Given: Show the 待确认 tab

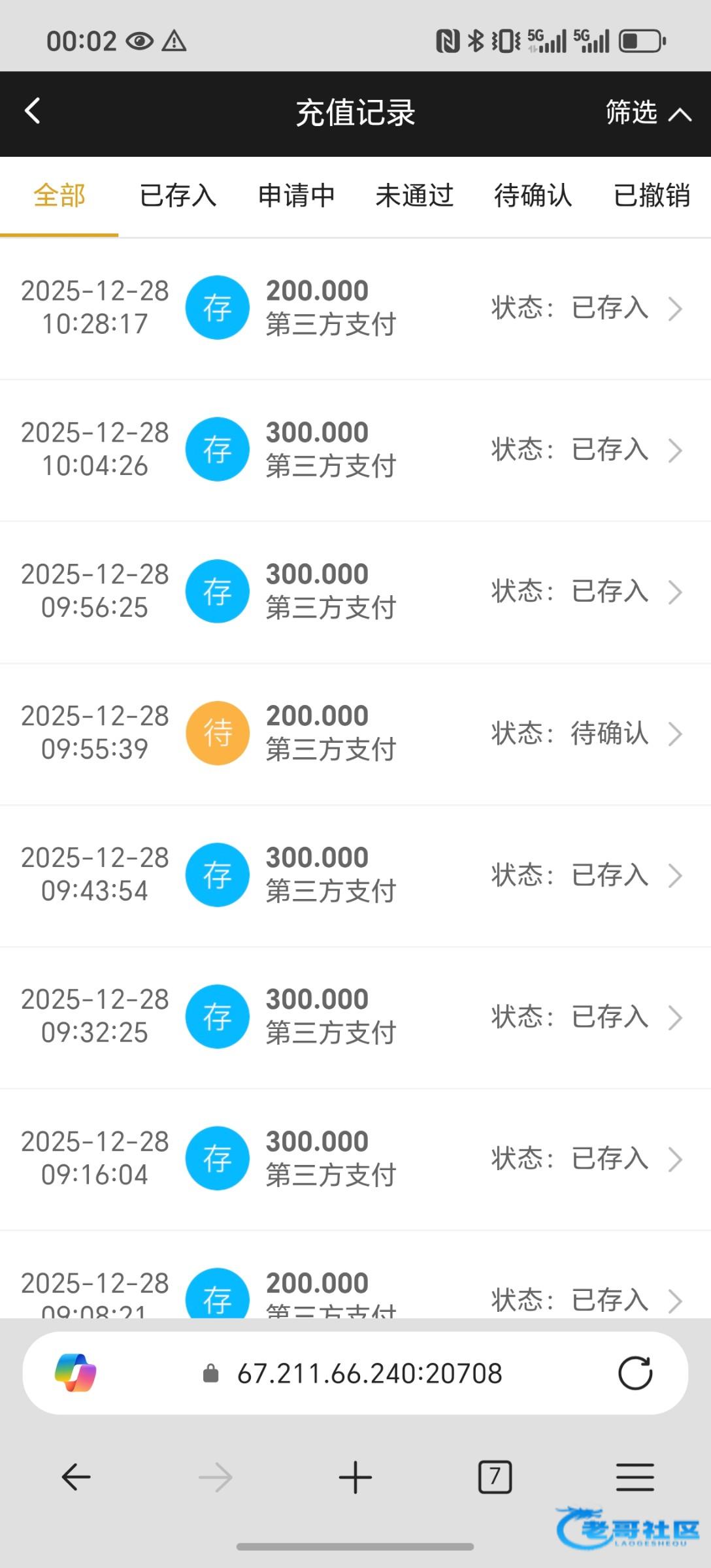Looking at the screenshot, I should pyautogui.click(x=533, y=196).
